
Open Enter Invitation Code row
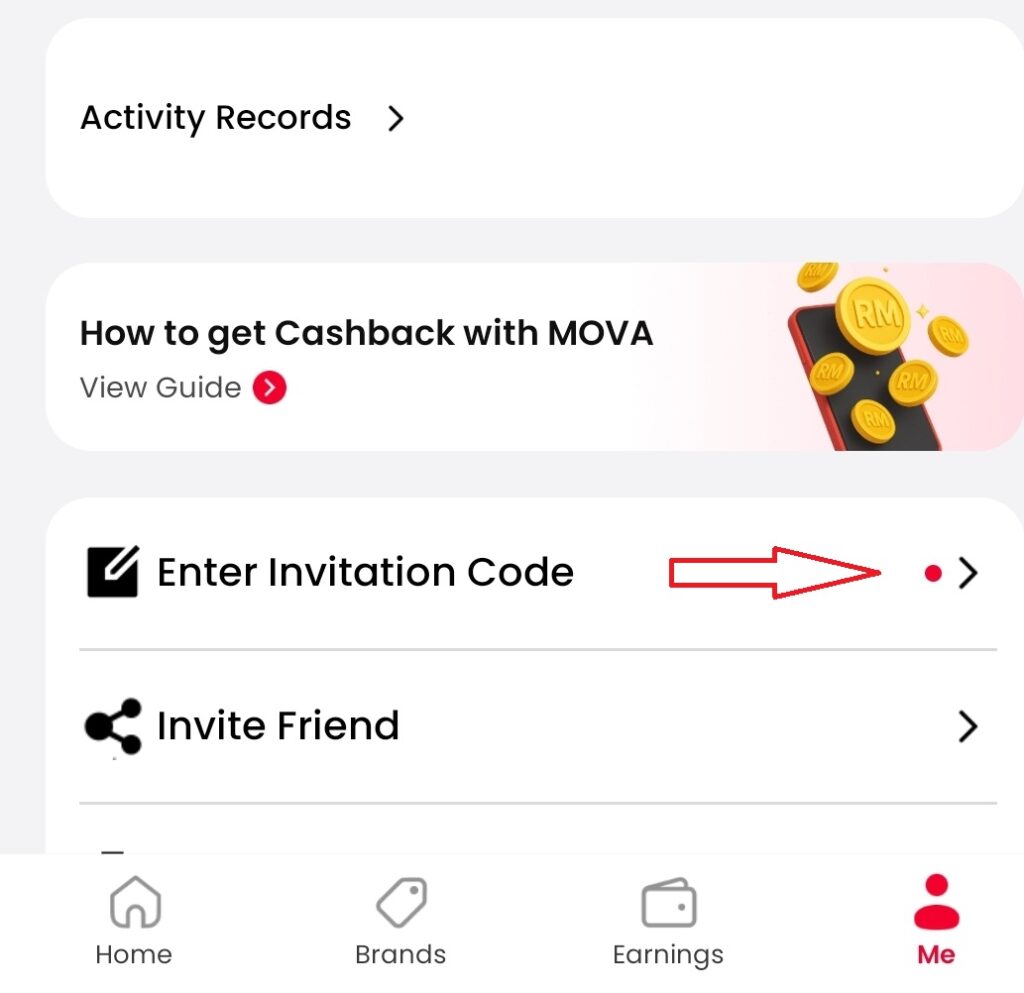coord(366,573)
